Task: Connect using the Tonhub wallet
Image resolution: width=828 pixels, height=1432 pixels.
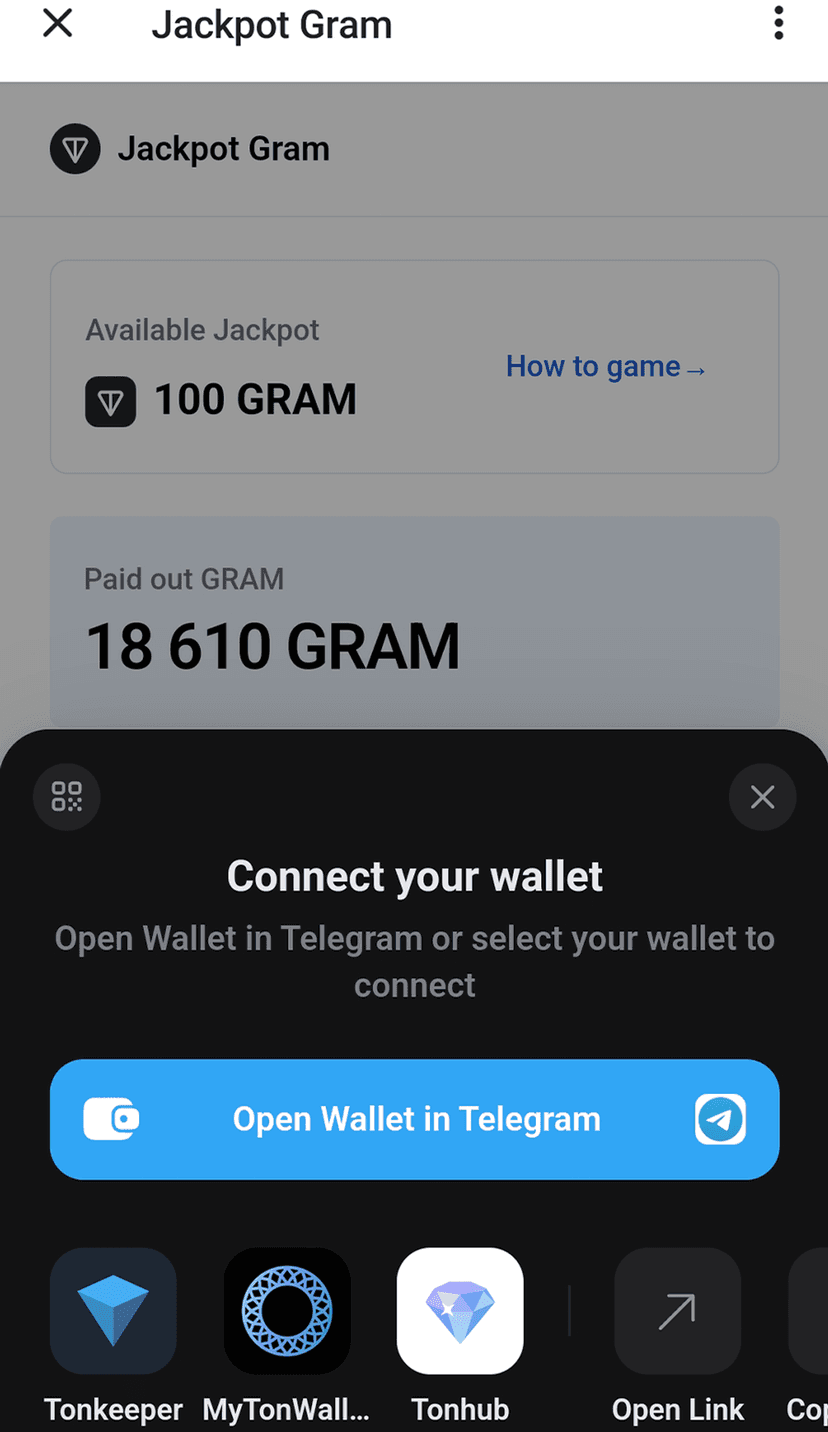Action: tap(460, 1311)
